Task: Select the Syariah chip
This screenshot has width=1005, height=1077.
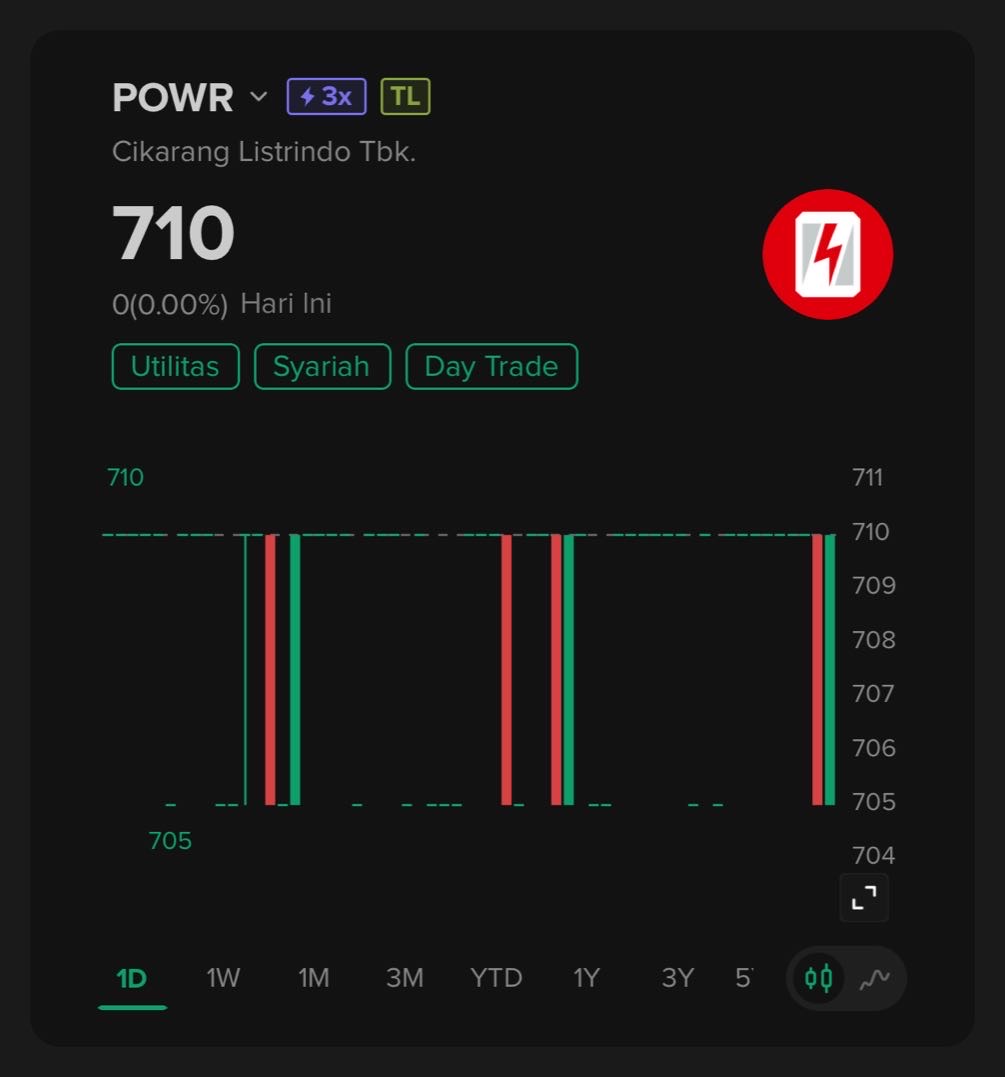Action: pyautogui.click(x=322, y=366)
